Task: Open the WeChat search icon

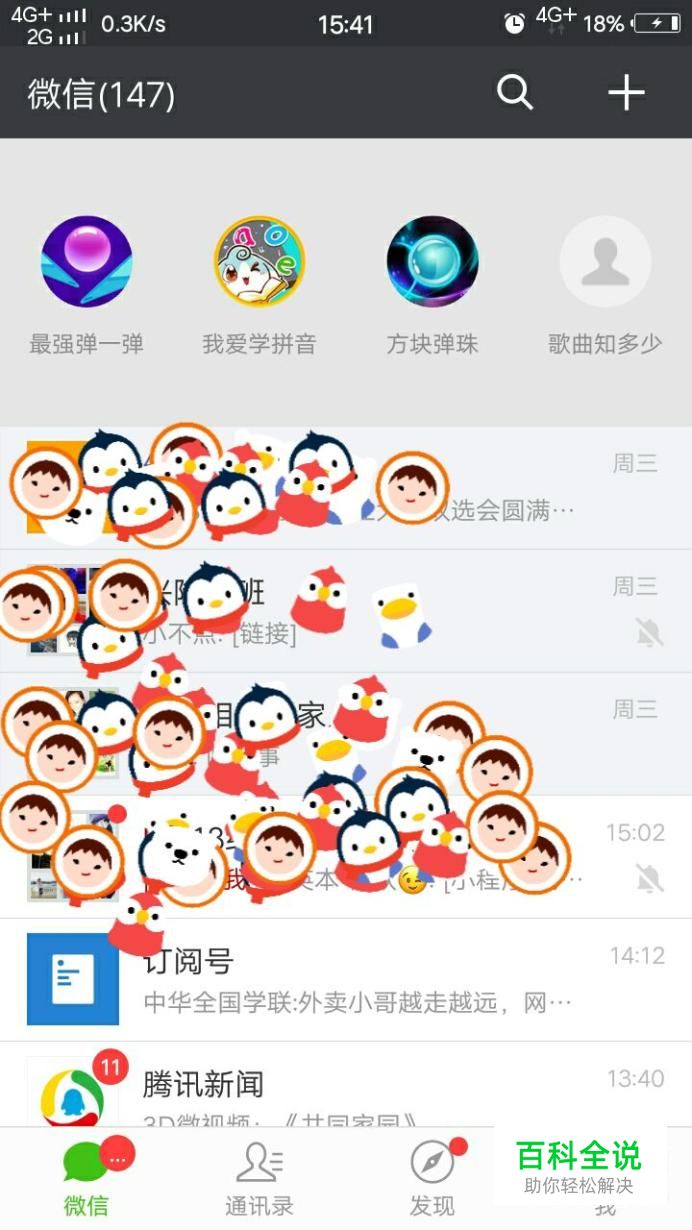Action: (x=514, y=93)
